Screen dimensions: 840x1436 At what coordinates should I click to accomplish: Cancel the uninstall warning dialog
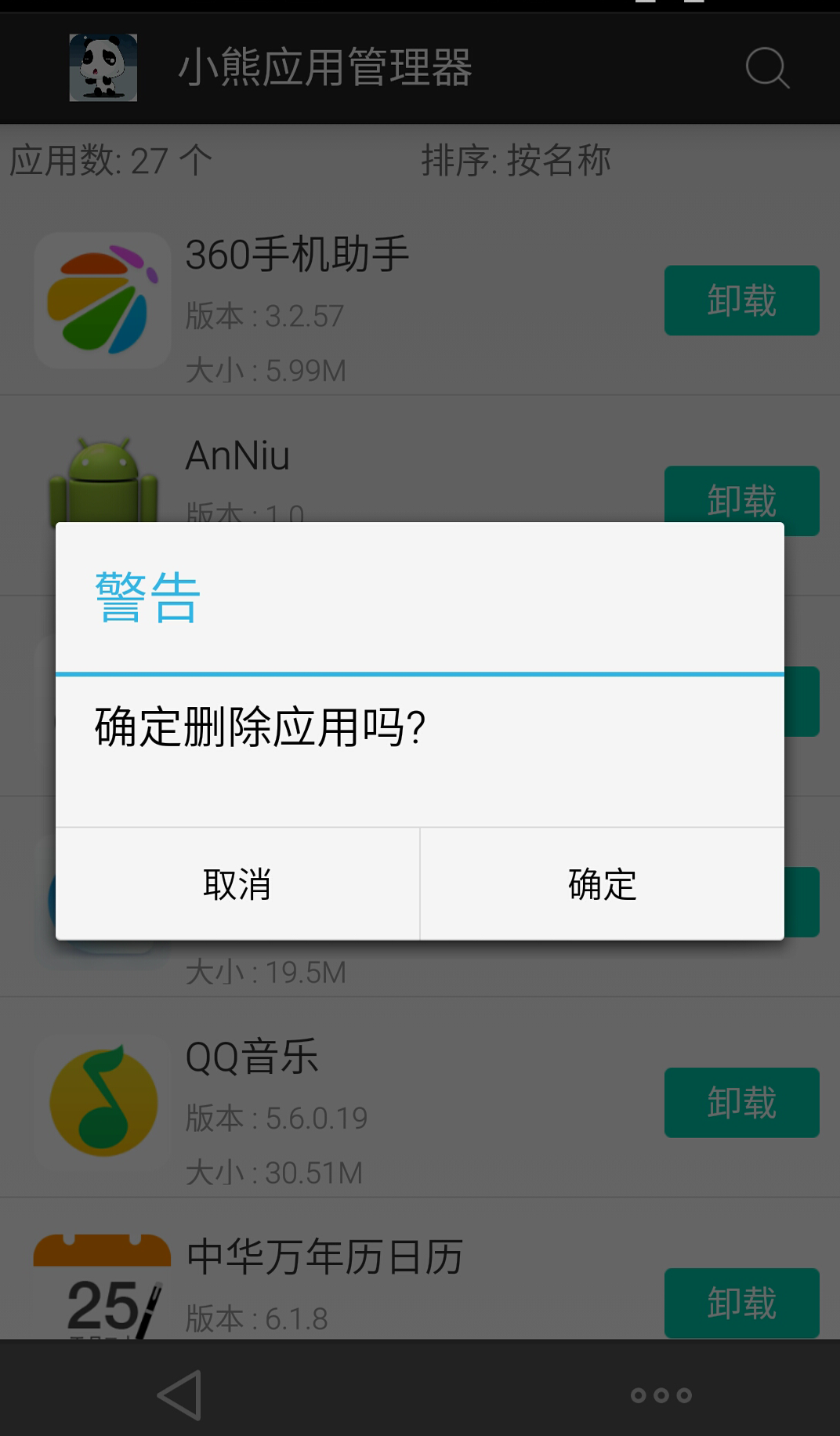click(x=237, y=884)
